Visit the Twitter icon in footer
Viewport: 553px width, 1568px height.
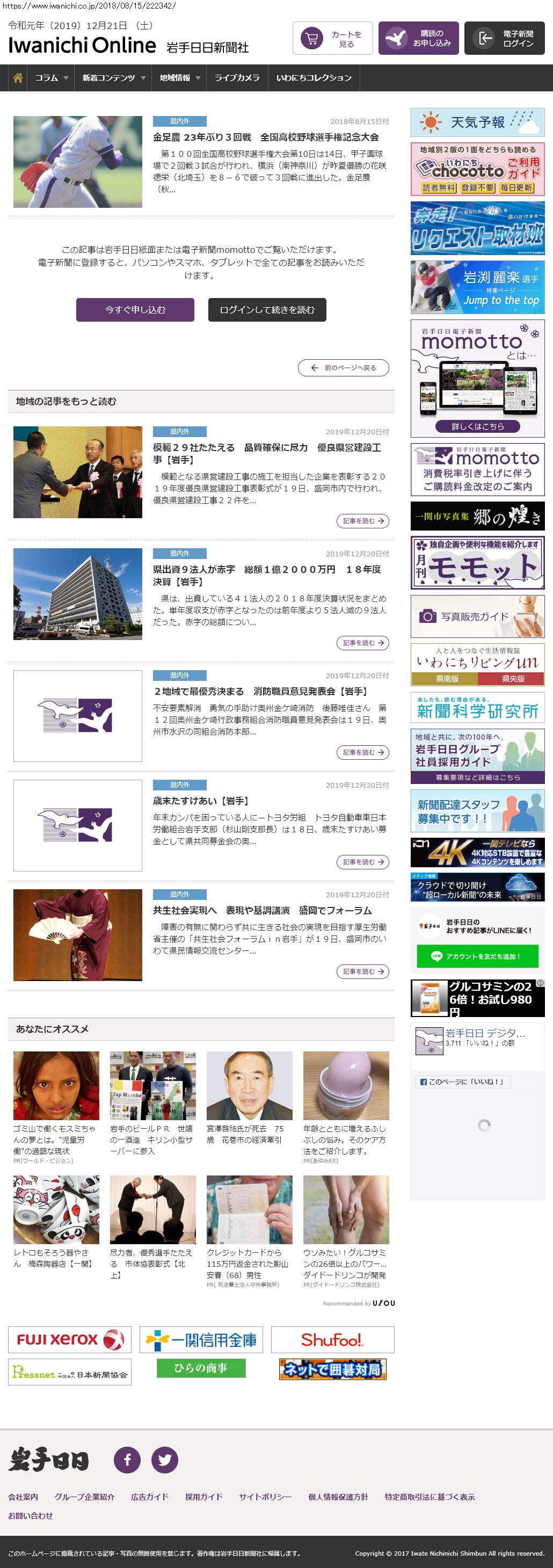tap(164, 1460)
